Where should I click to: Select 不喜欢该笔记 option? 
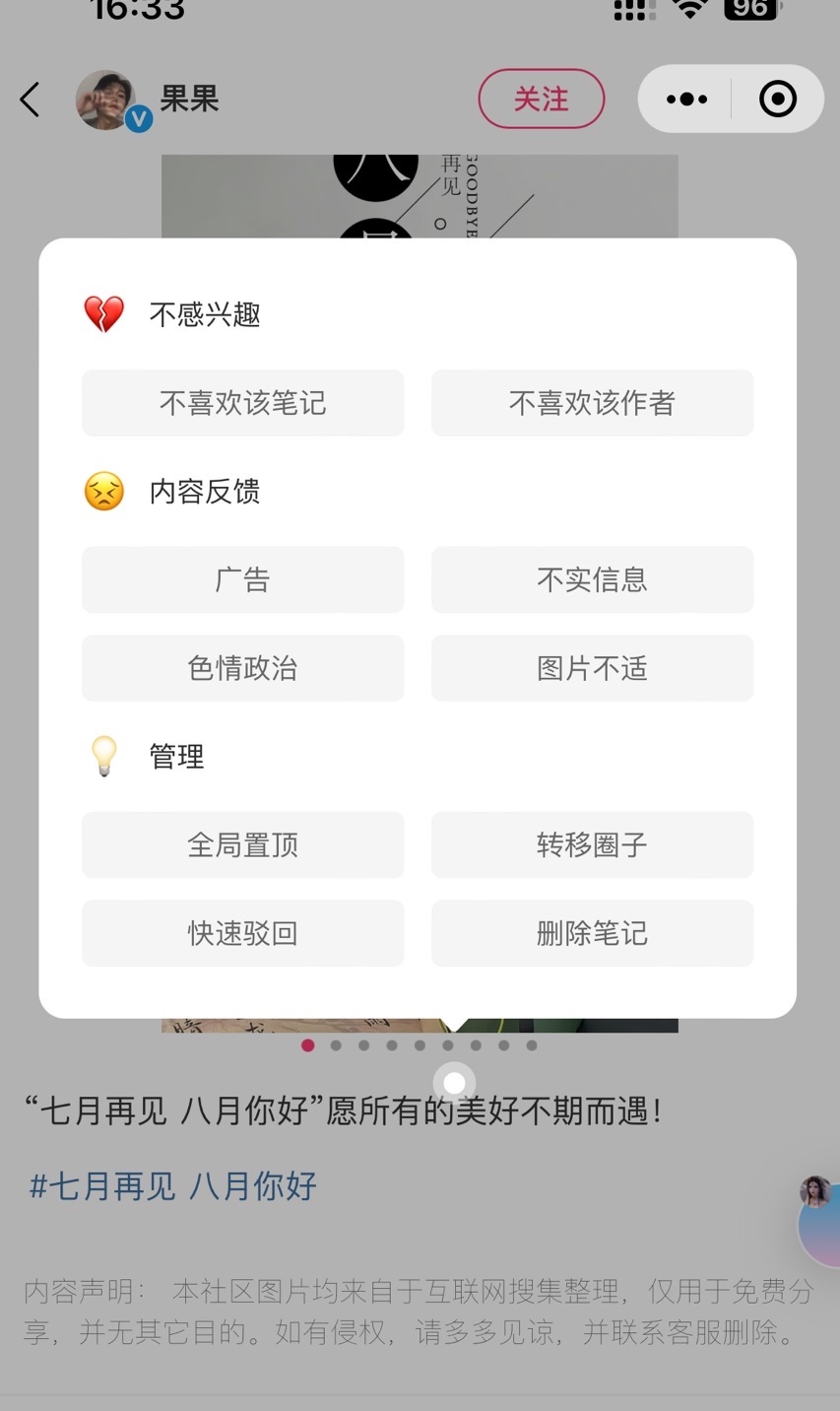242,403
